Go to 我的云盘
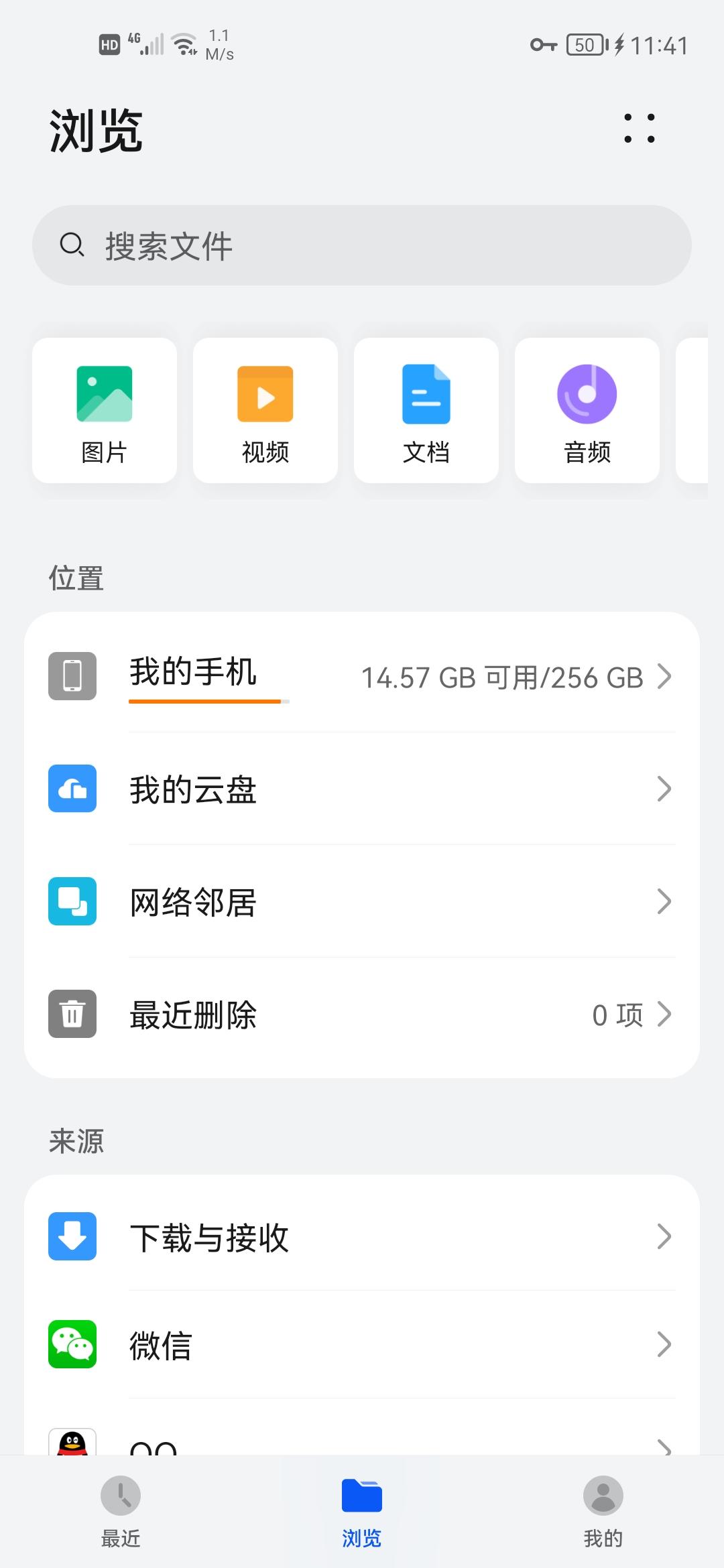The image size is (724, 1568). (362, 789)
